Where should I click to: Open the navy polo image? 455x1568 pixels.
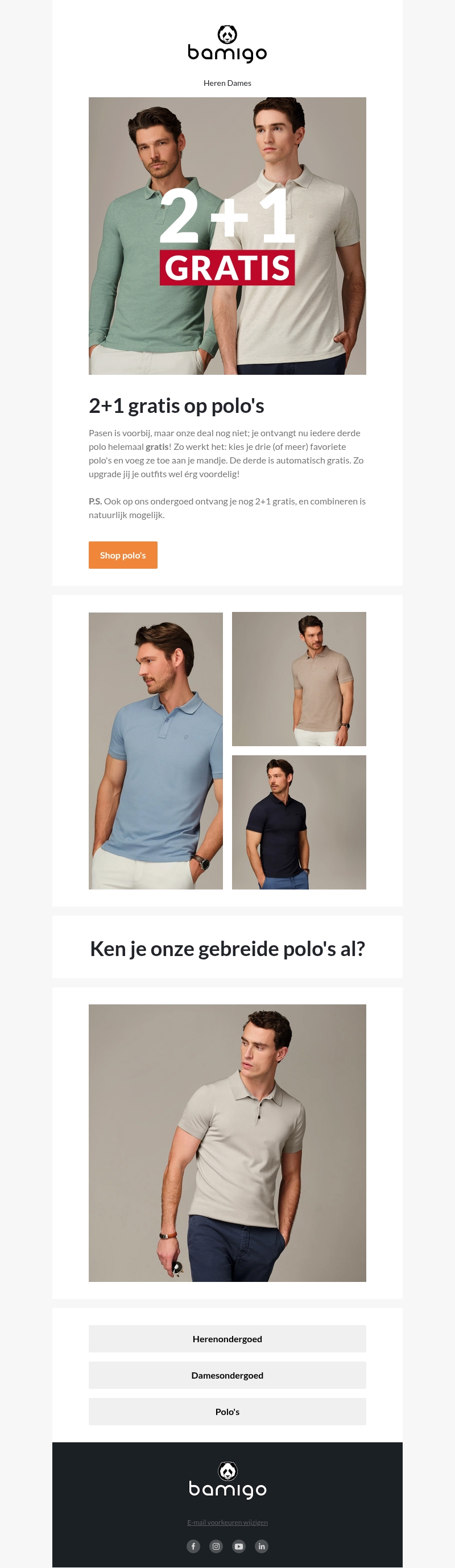click(x=299, y=822)
